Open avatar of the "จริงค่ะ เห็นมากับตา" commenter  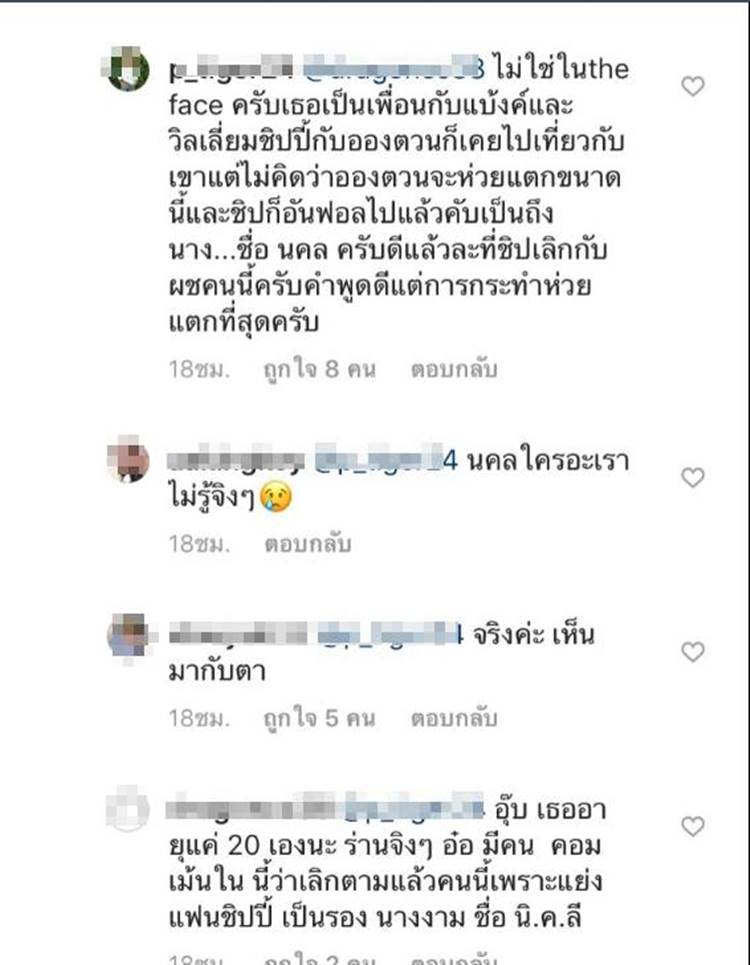129,635
